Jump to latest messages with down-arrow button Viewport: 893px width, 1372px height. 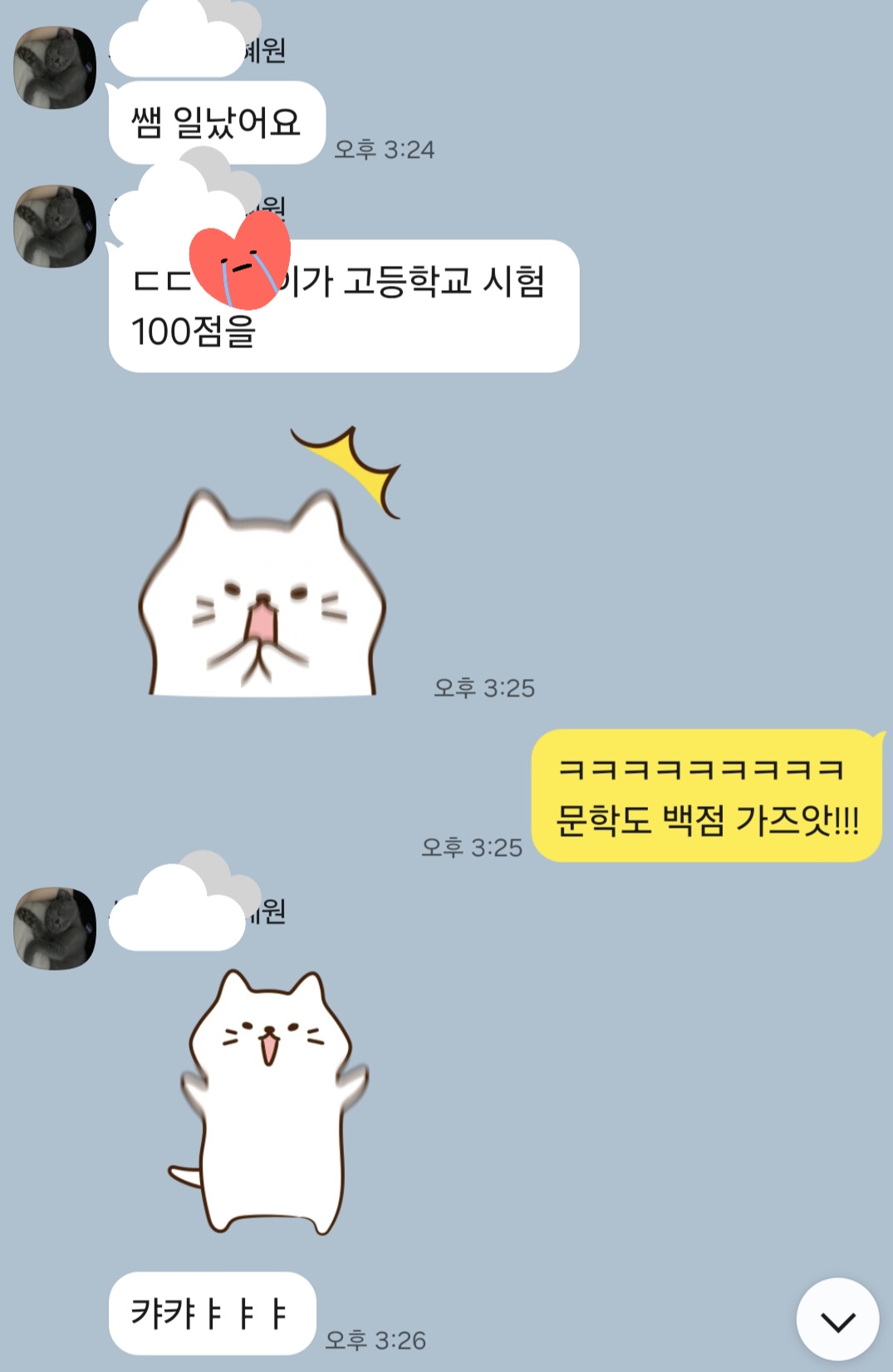tap(837, 1320)
